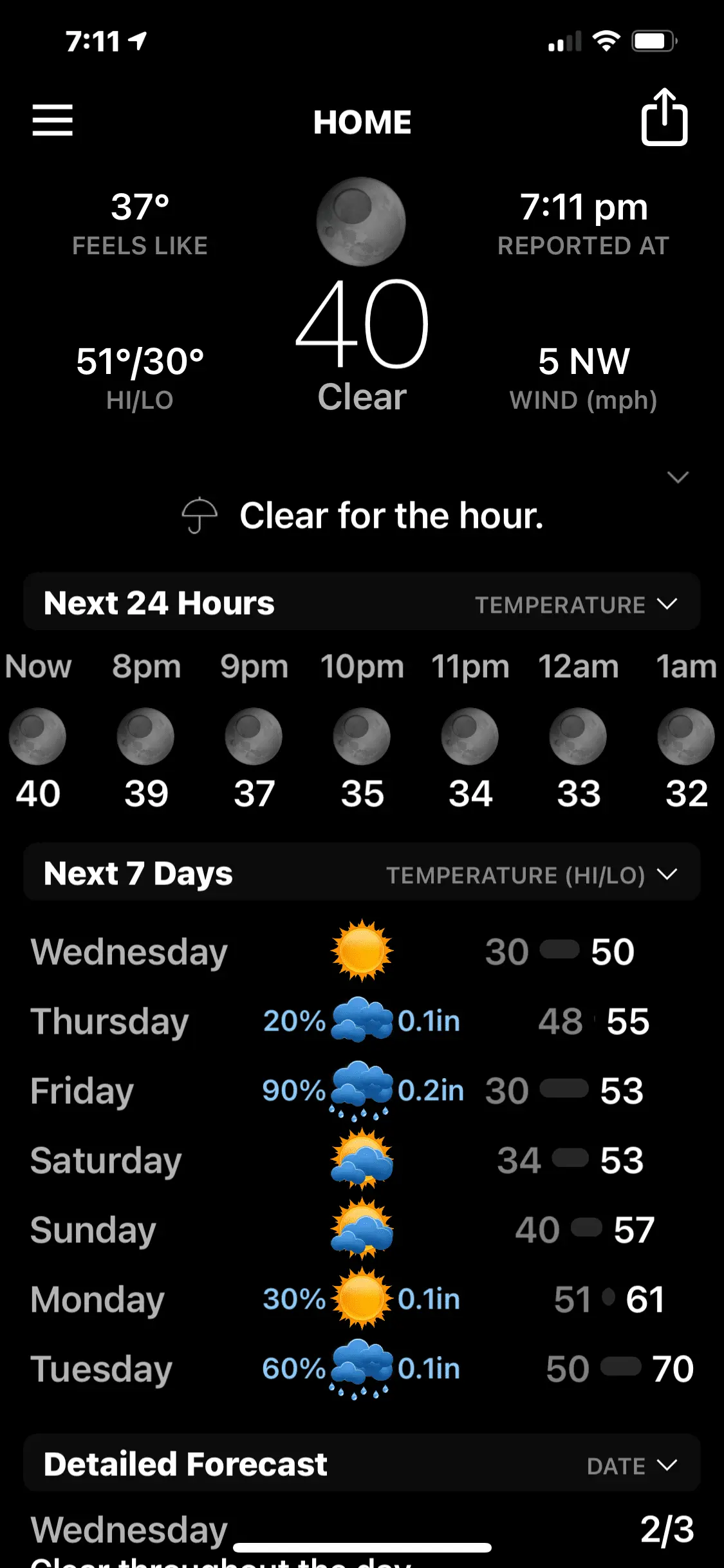Open the hamburger menu
The height and width of the screenshot is (1568, 724).
tap(52, 120)
